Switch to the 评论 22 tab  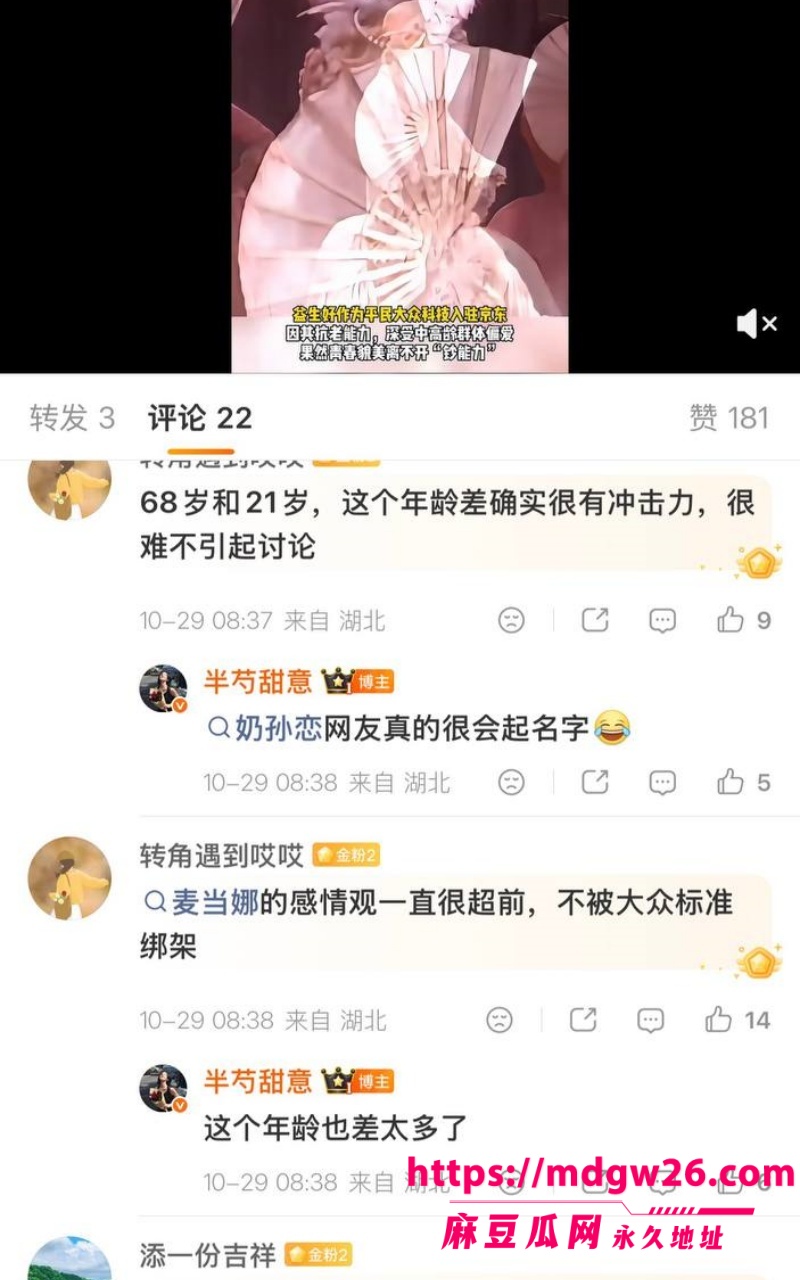point(200,418)
